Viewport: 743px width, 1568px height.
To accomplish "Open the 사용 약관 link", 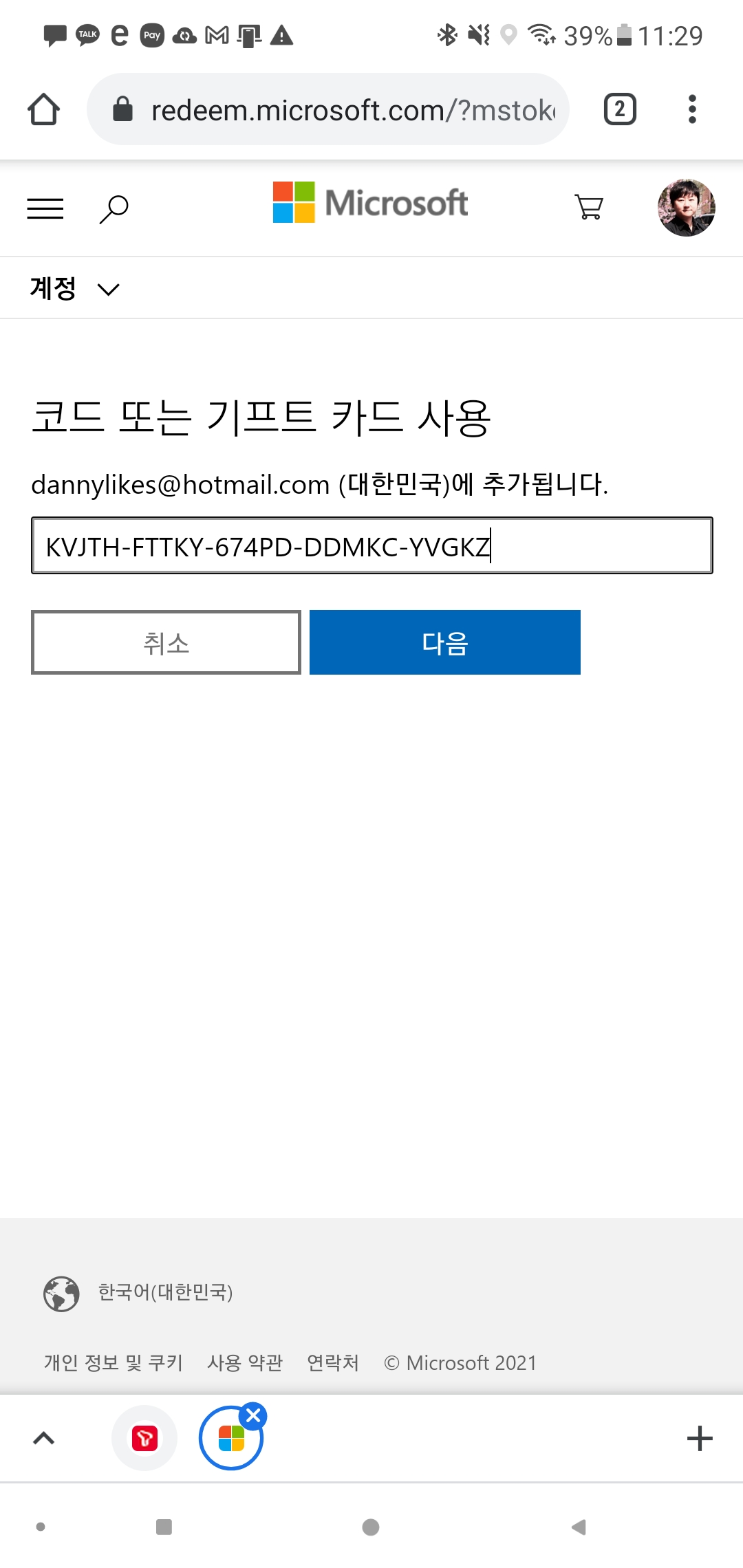I will tap(245, 1362).
